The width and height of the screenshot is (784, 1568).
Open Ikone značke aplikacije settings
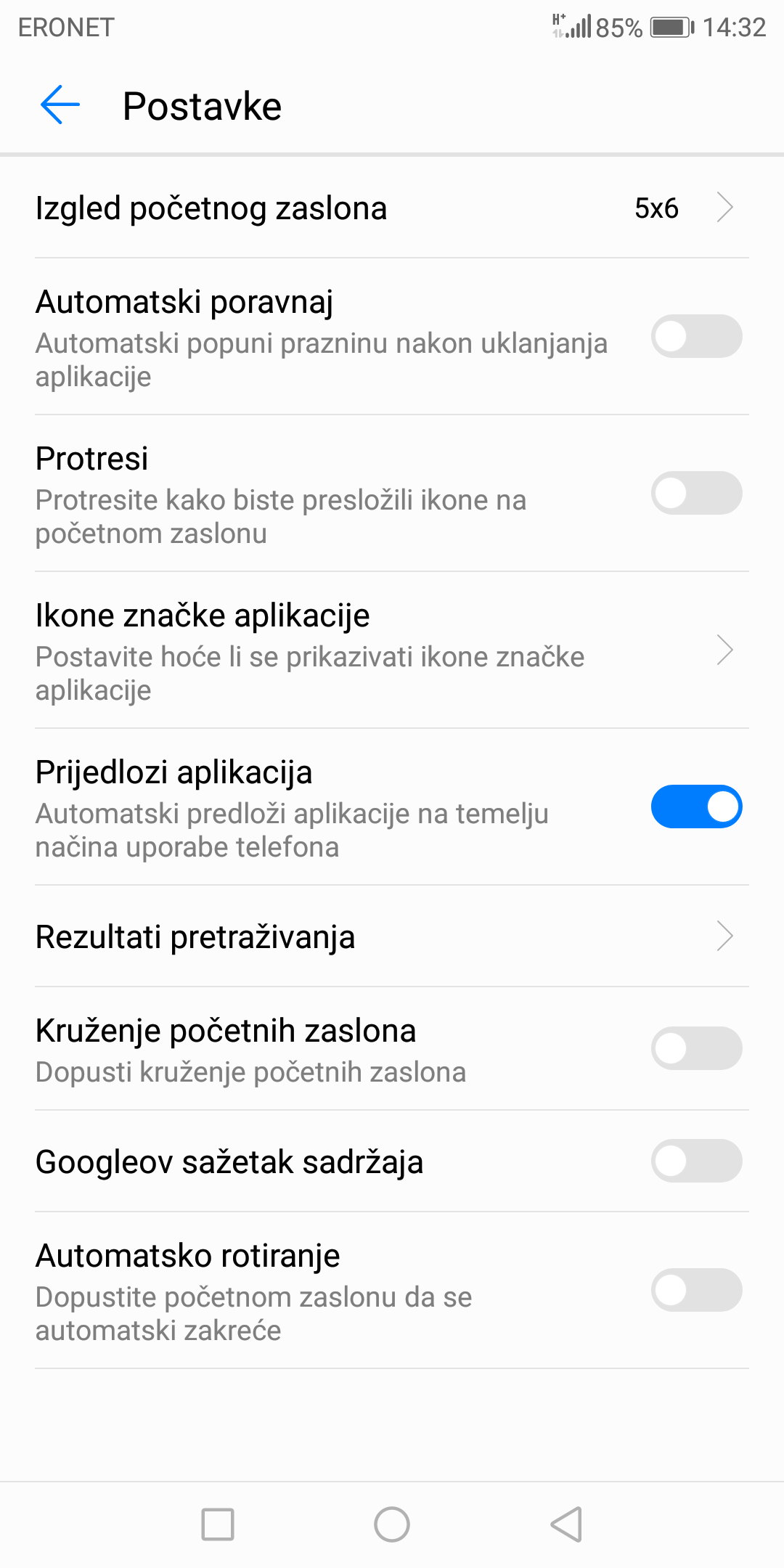(392, 650)
